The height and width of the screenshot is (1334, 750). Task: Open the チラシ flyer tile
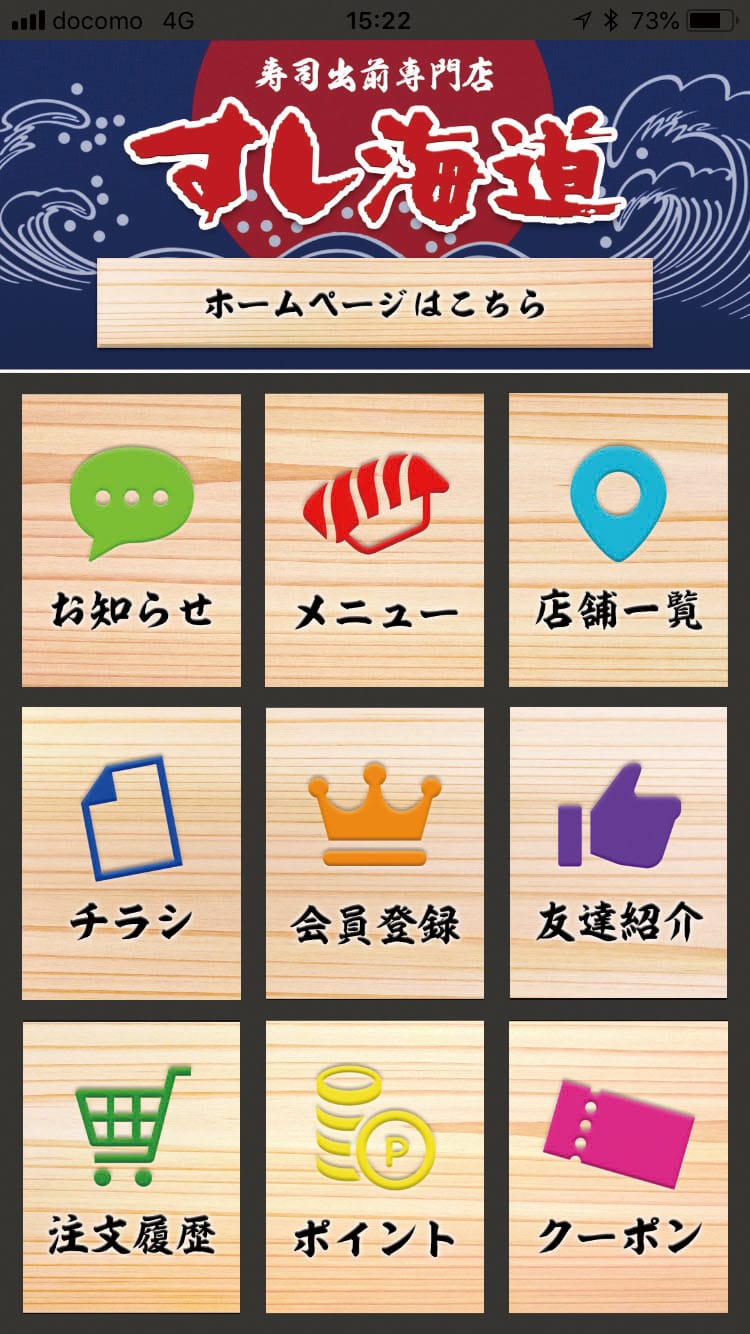[131, 853]
